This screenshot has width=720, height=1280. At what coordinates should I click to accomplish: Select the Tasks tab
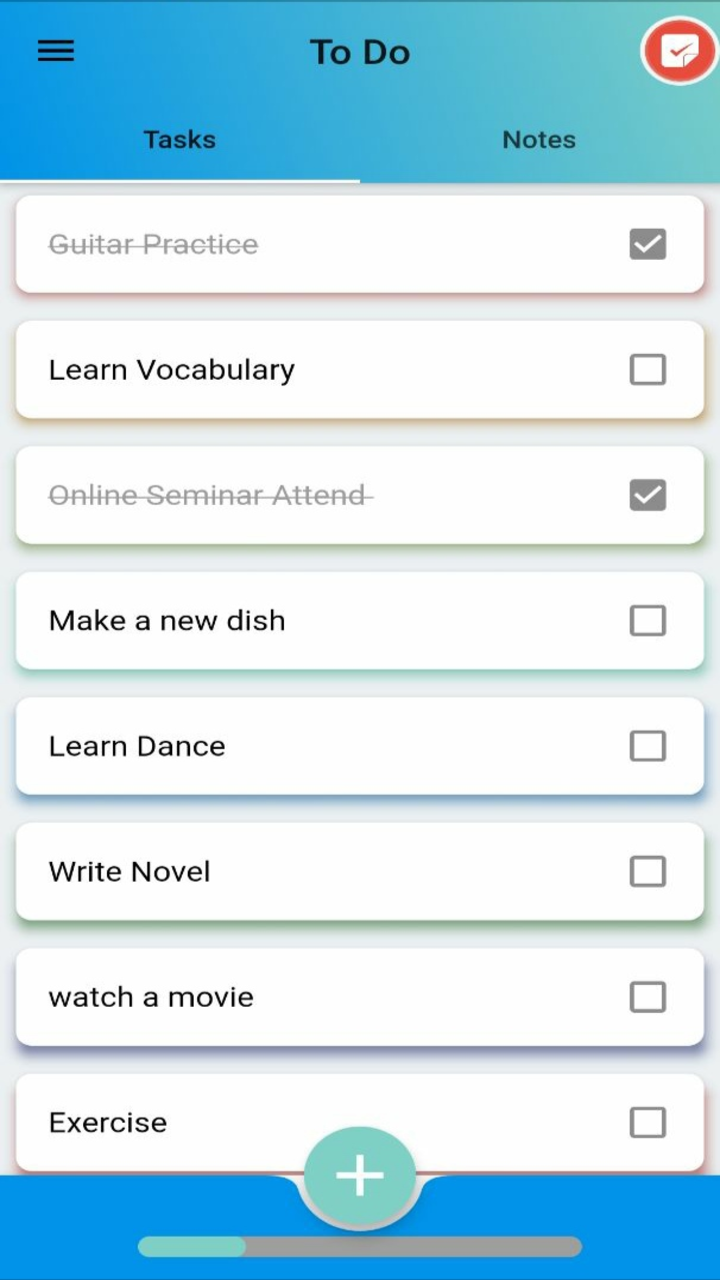click(x=179, y=140)
